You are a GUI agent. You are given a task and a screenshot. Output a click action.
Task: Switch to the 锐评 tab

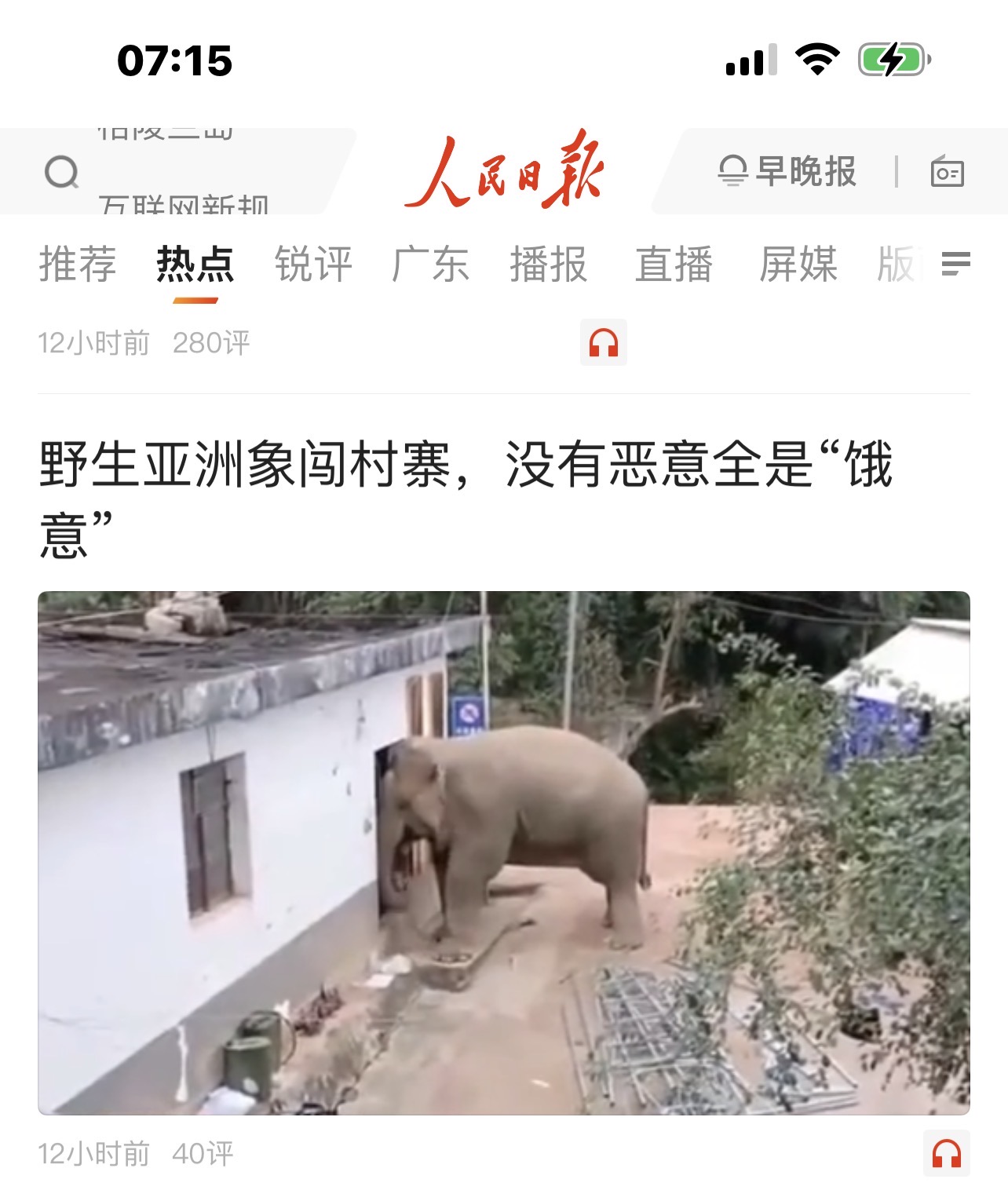[313, 264]
